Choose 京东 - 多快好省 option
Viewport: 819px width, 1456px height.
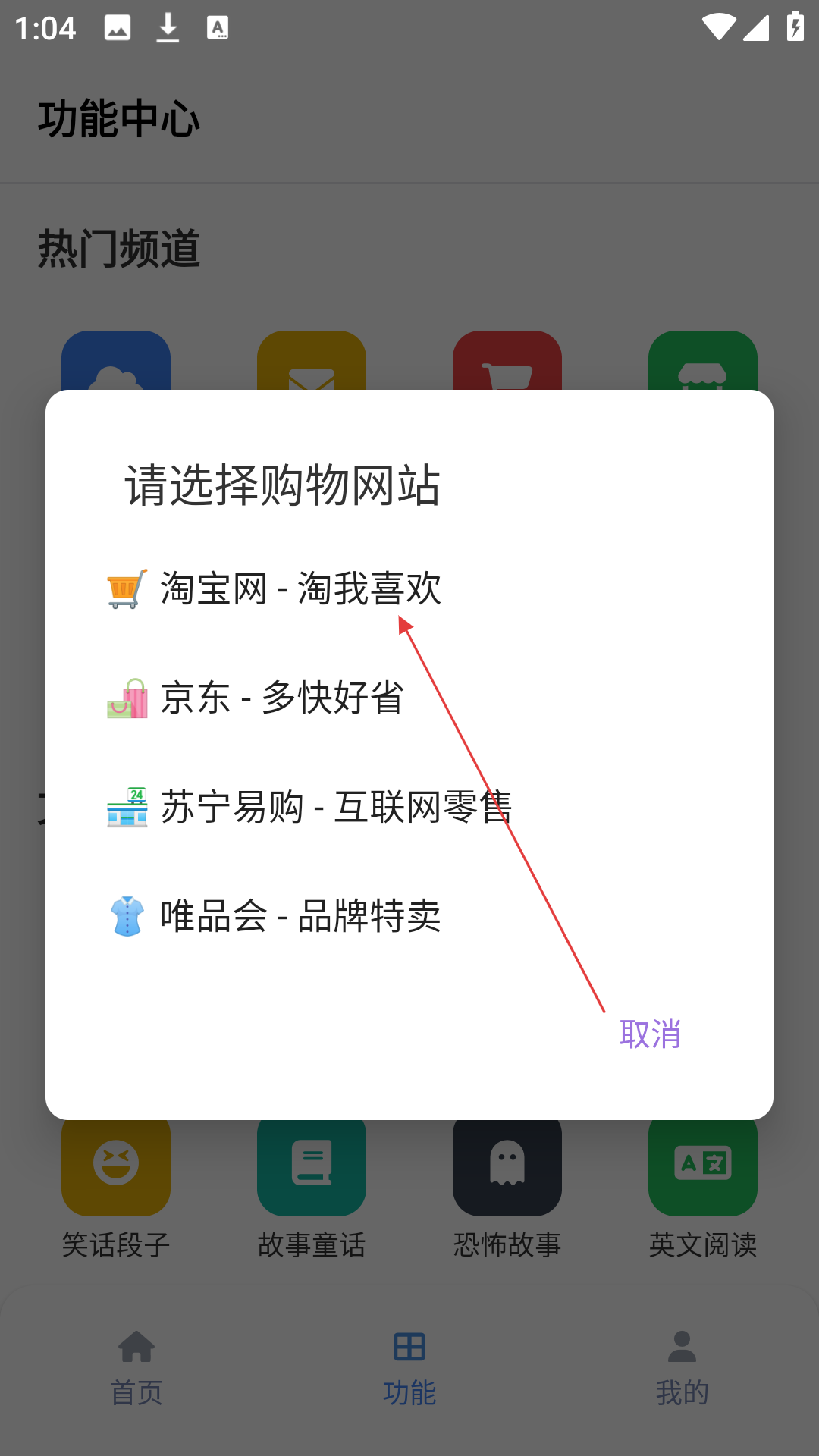pos(282,698)
